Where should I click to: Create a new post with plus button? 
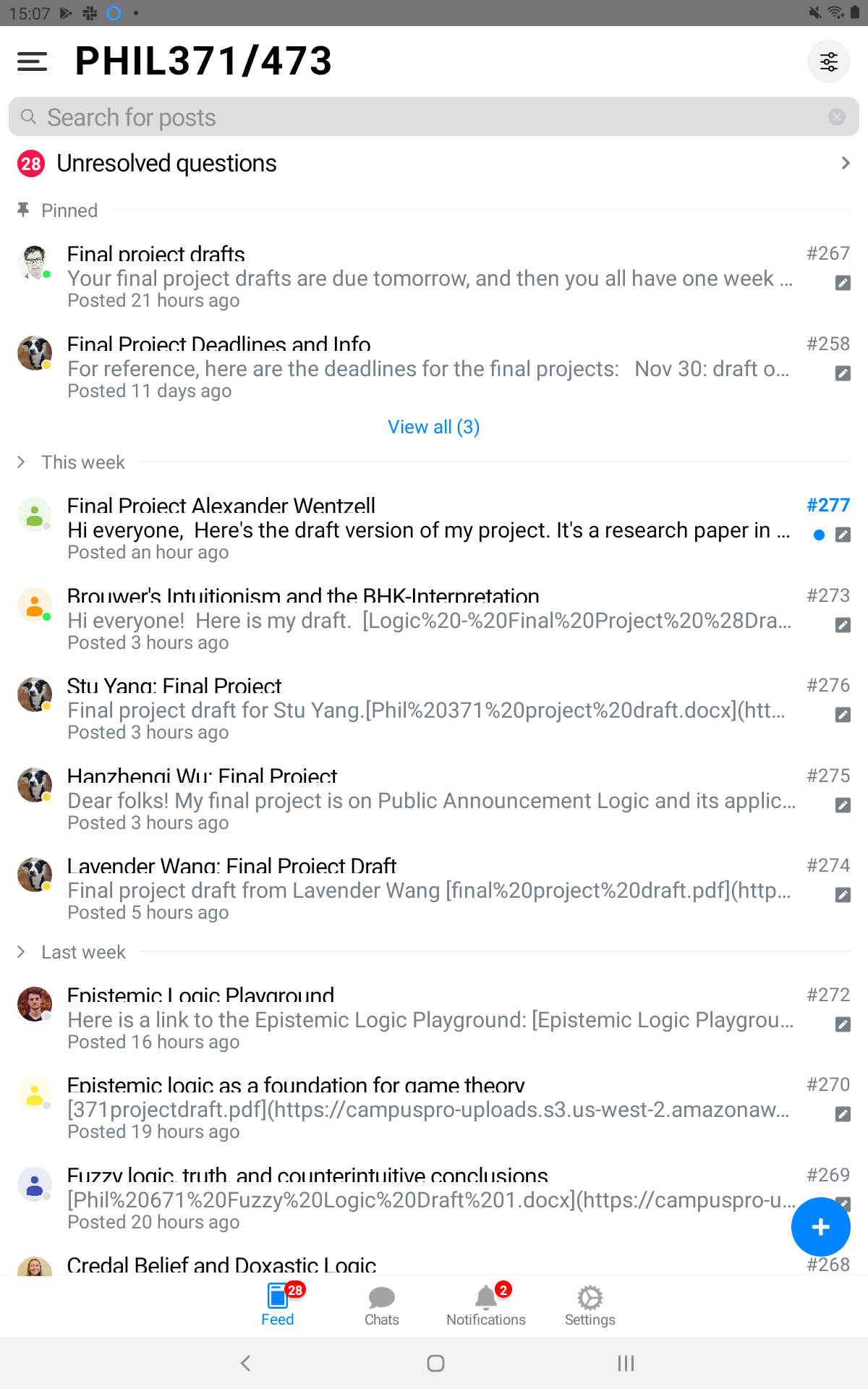(820, 1227)
